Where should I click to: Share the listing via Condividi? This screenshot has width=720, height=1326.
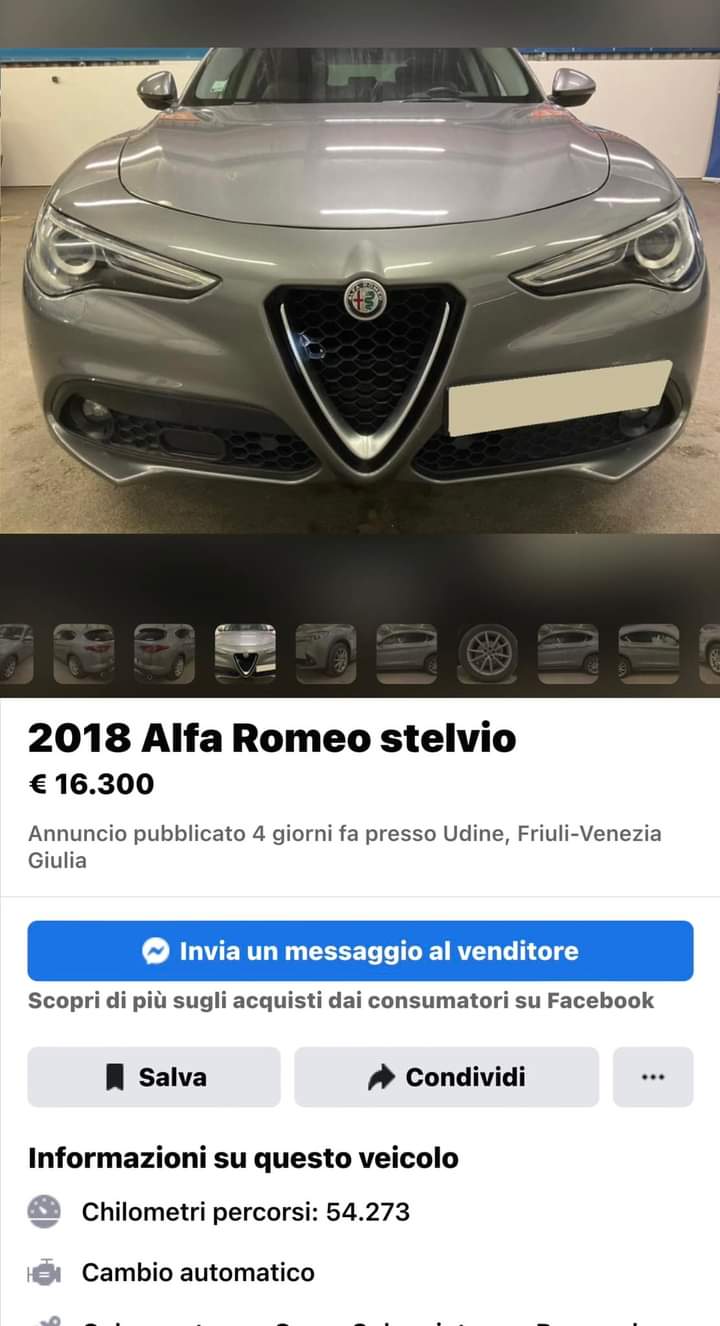[x=446, y=1077]
